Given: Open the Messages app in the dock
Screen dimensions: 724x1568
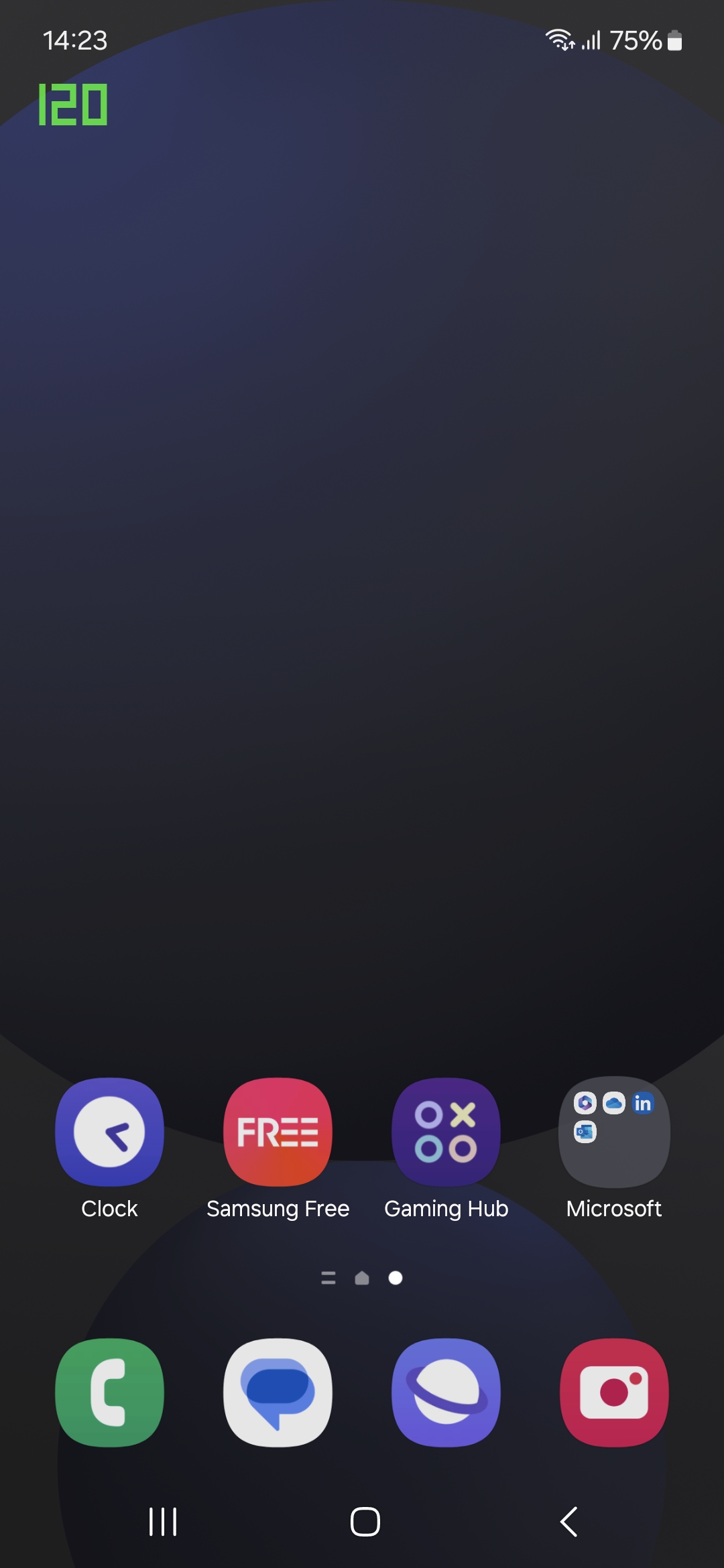Looking at the screenshot, I should click(x=278, y=1392).
